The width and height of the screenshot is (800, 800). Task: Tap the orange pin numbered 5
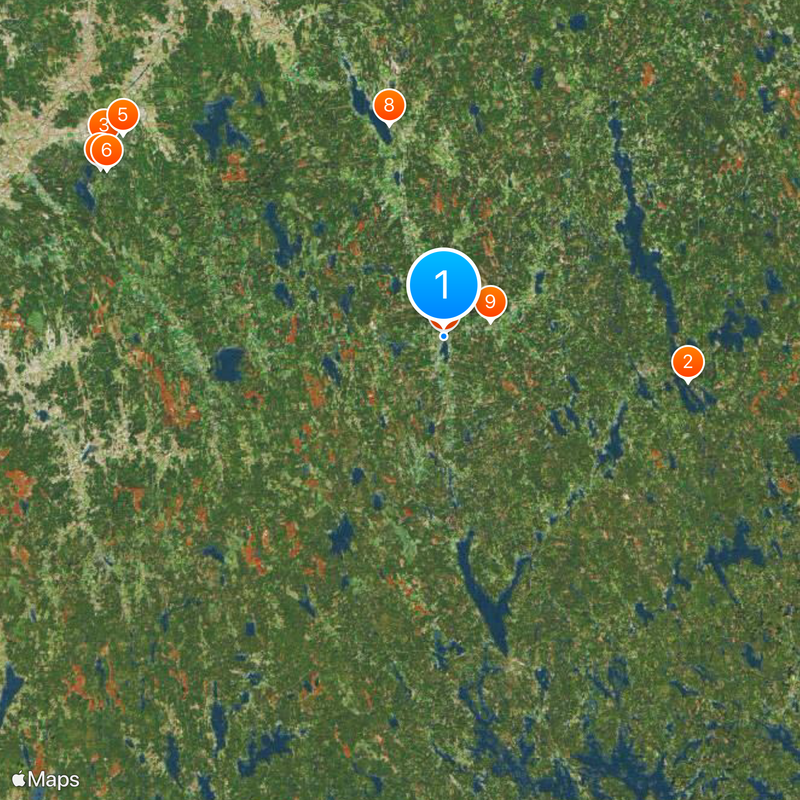tap(123, 114)
